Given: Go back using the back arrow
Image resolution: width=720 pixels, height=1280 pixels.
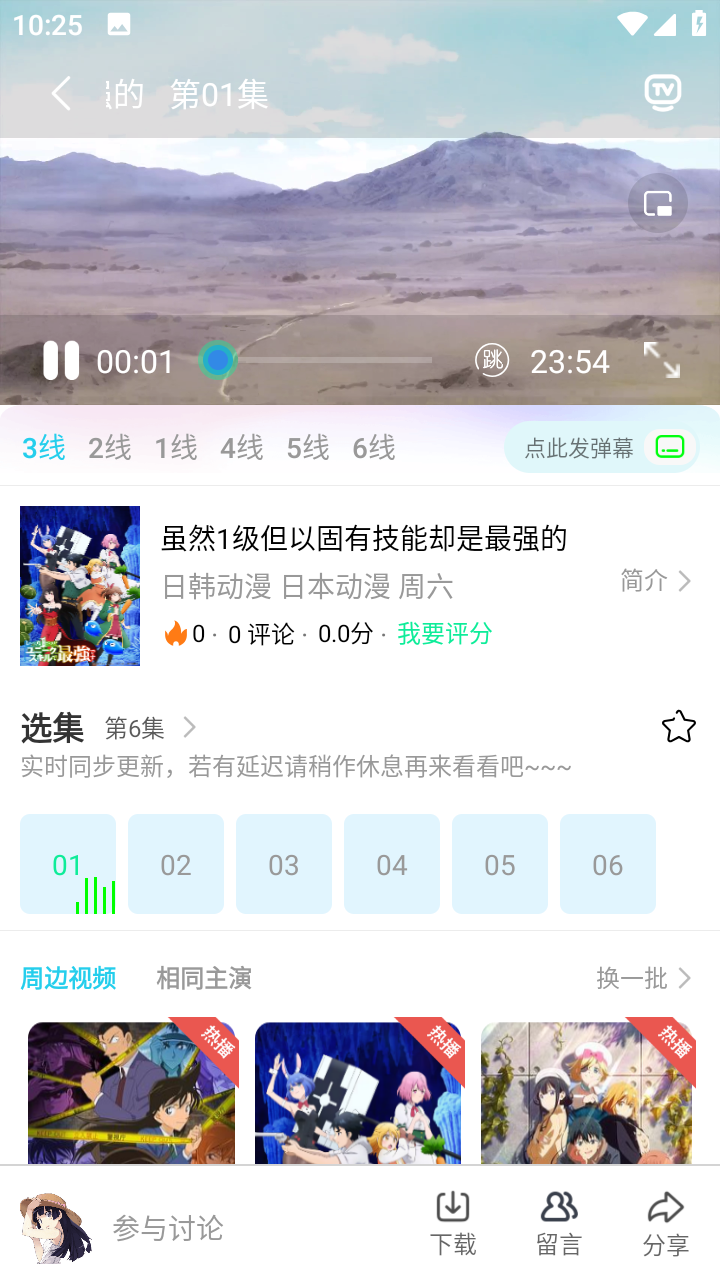Looking at the screenshot, I should point(59,91).
